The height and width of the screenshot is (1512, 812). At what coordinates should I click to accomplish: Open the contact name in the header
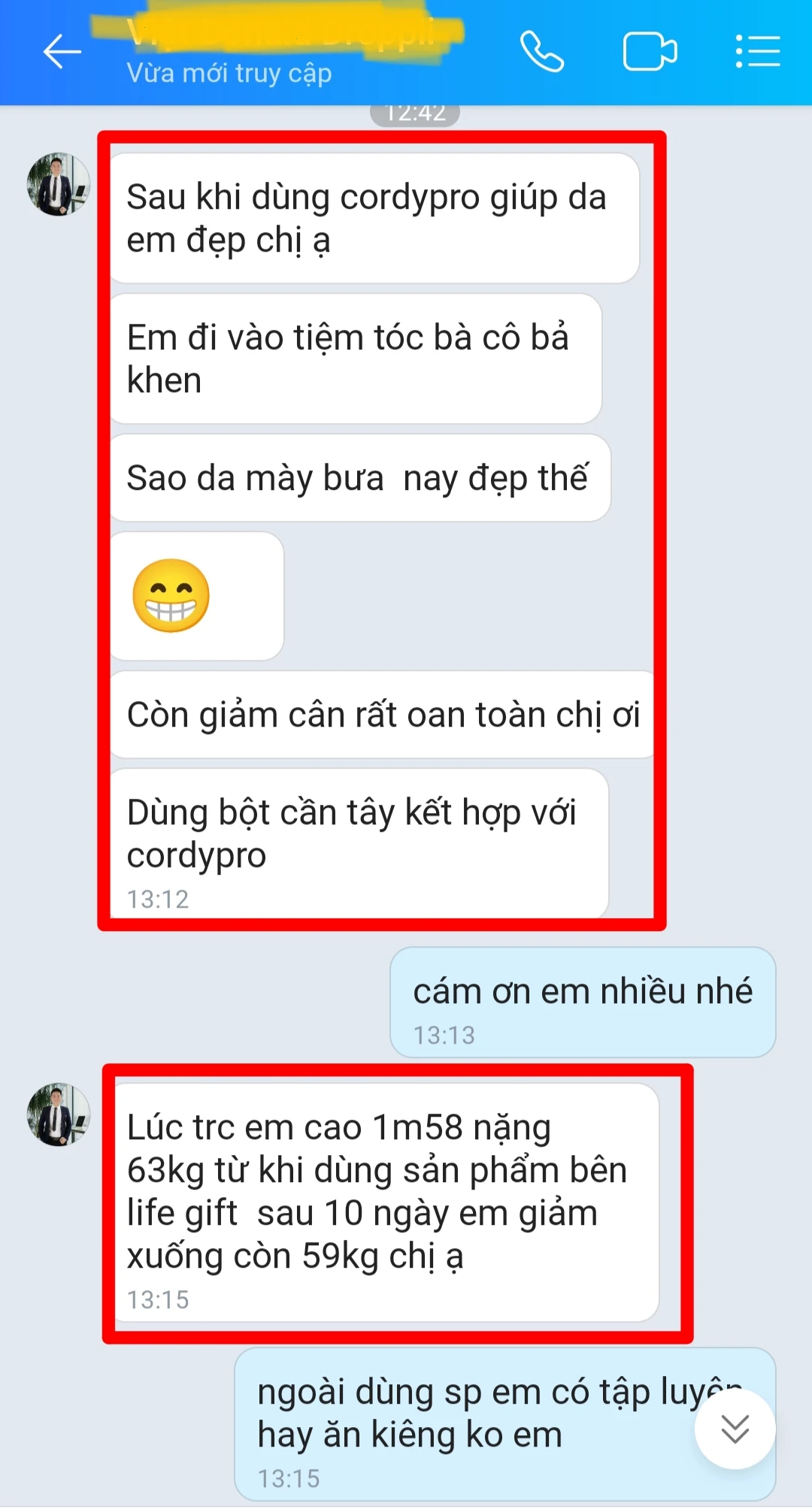pyautogui.click(x=278, y=34)
